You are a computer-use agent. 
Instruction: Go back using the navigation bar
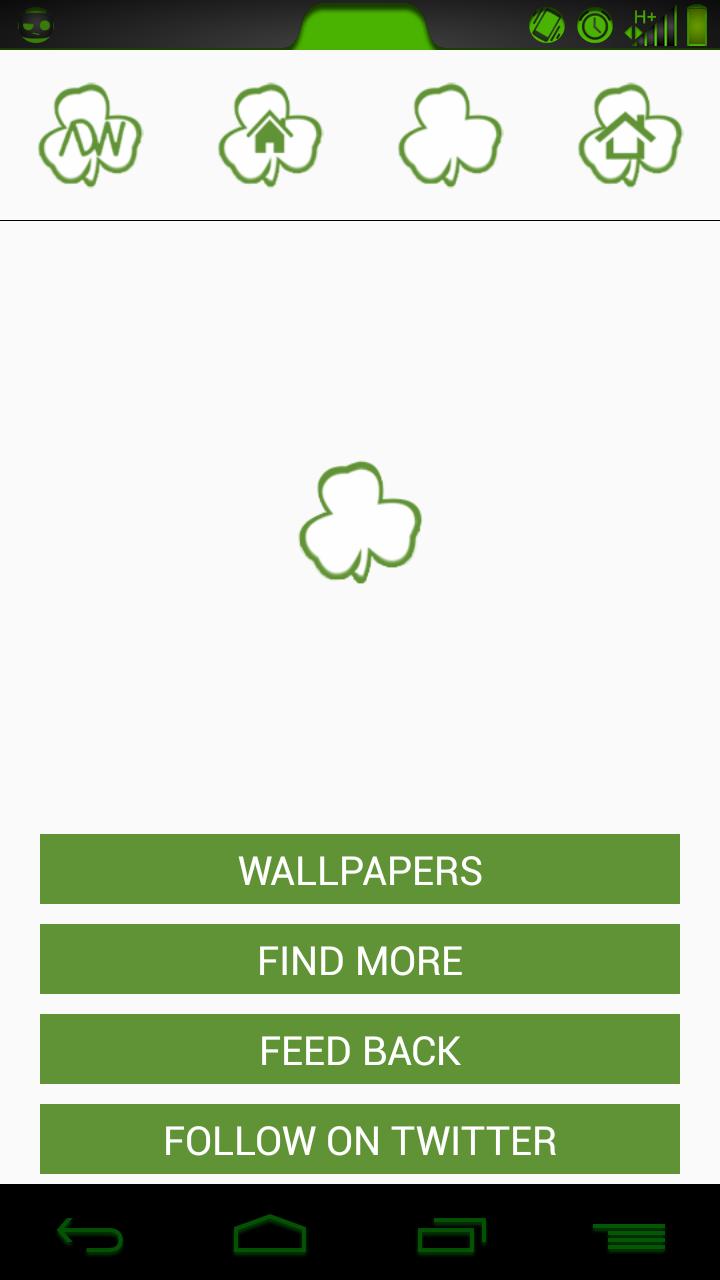pos(90,1236)
